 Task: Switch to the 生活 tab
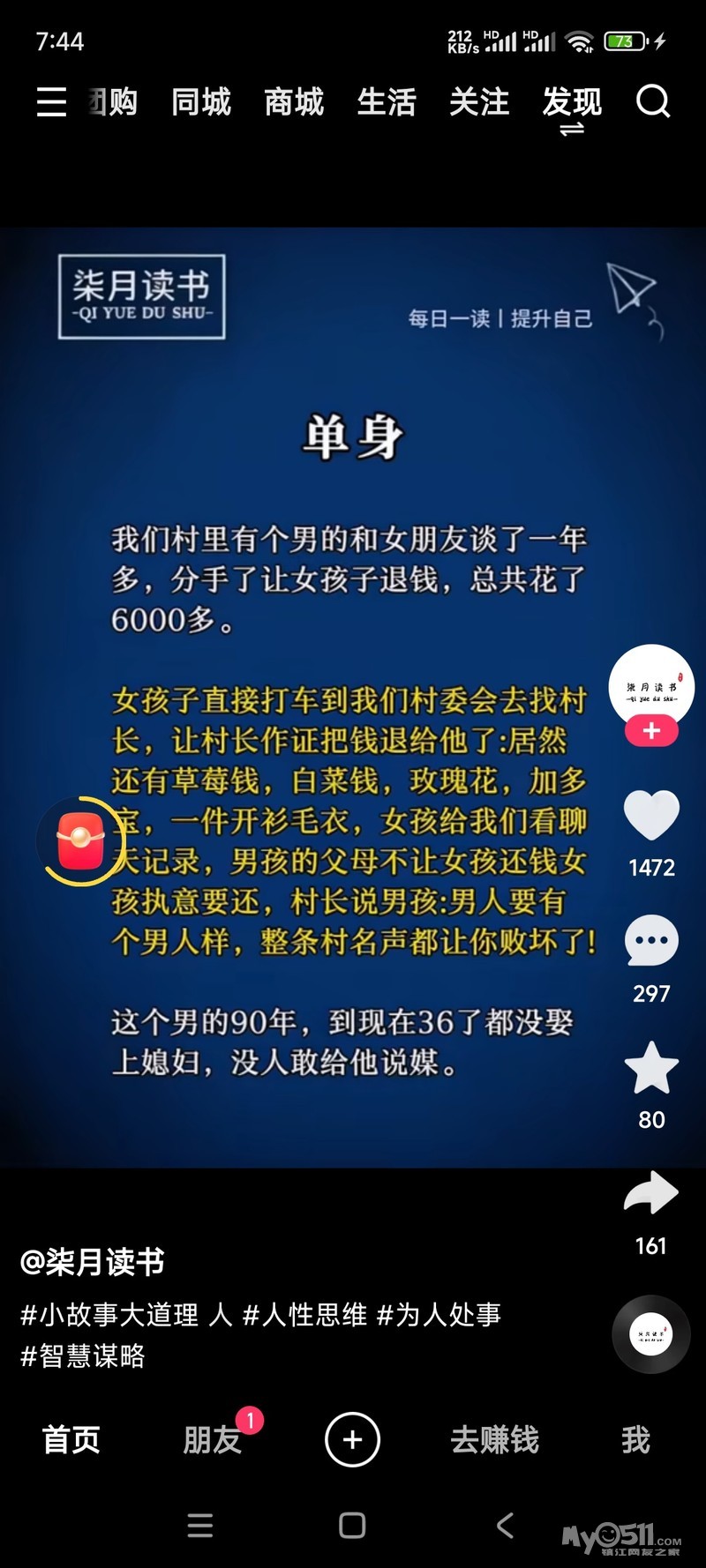387,102
